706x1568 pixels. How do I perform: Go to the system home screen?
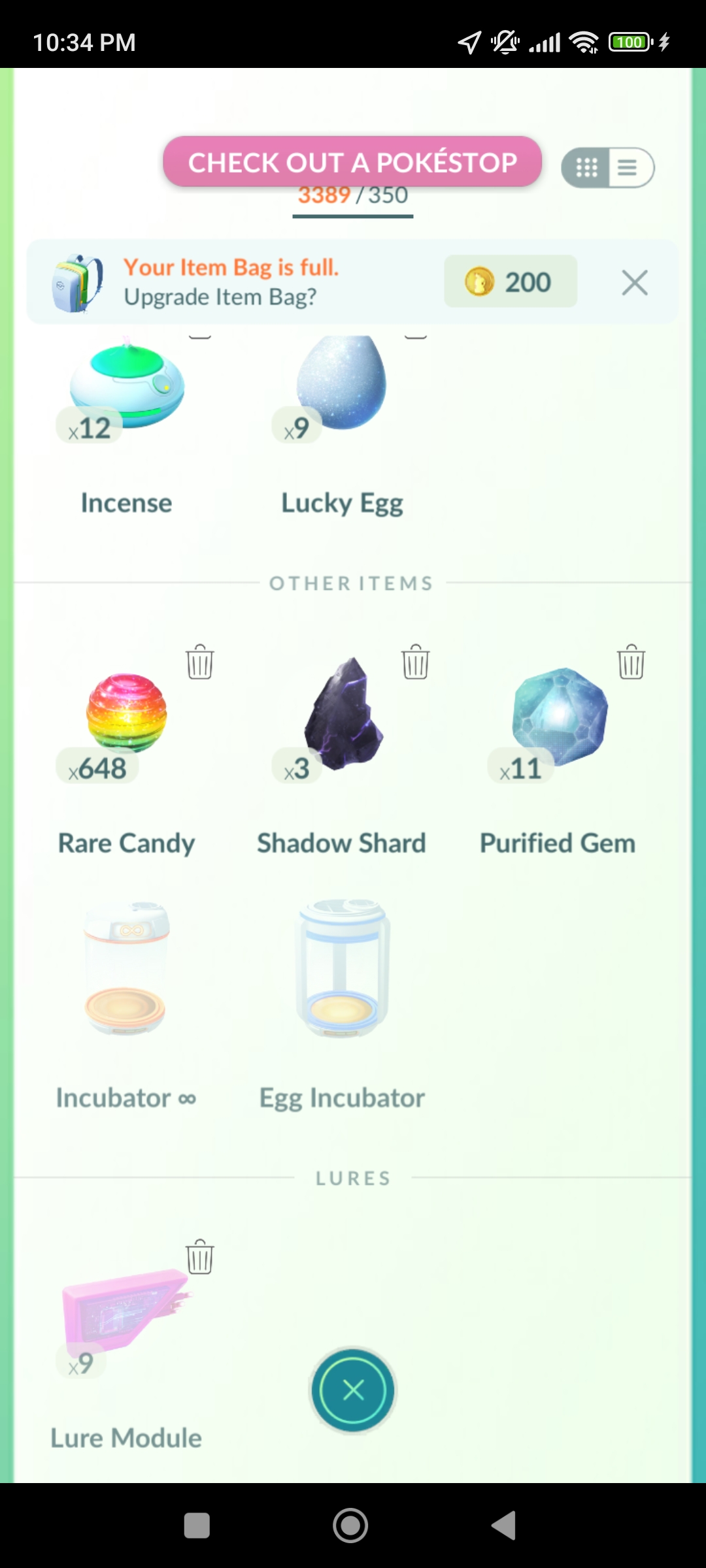click(x=350, y=1526)
